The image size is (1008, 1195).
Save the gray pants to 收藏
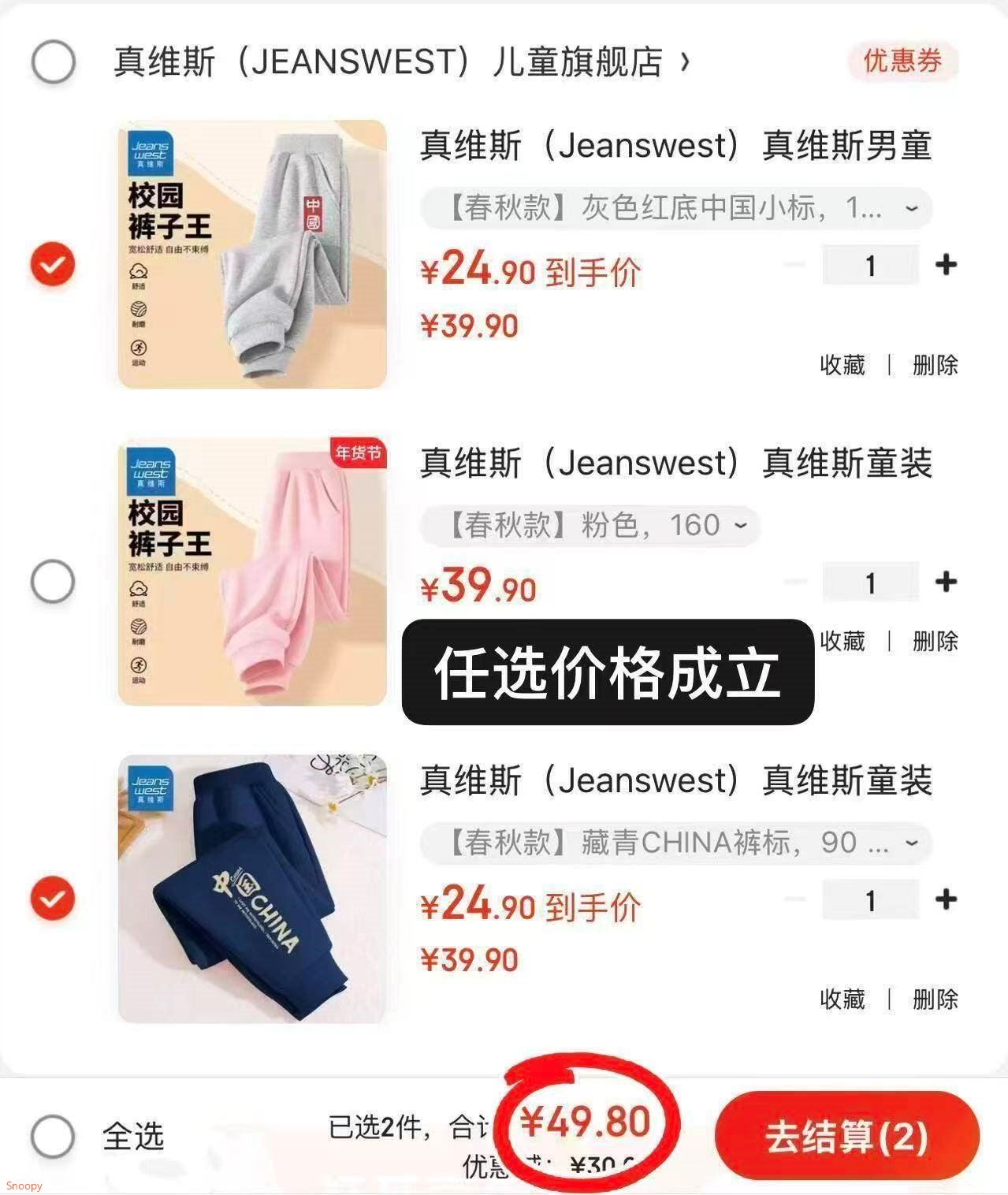(842, 365)
